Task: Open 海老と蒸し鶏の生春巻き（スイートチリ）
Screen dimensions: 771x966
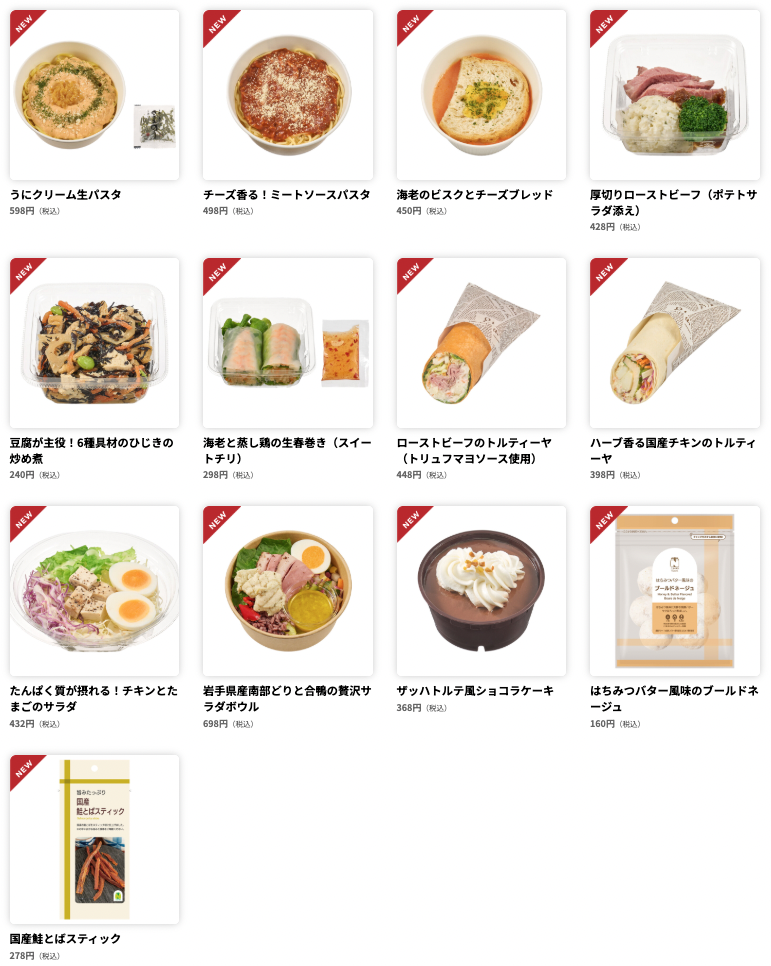Action: 288,343
